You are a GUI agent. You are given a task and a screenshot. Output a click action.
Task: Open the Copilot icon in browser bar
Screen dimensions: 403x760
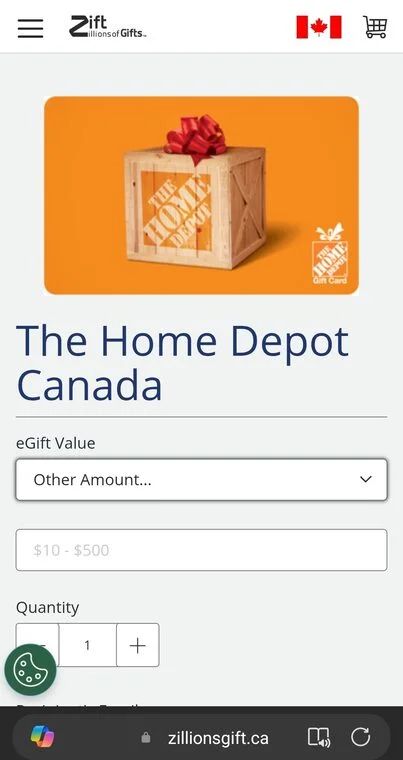[x=43, y=738]
